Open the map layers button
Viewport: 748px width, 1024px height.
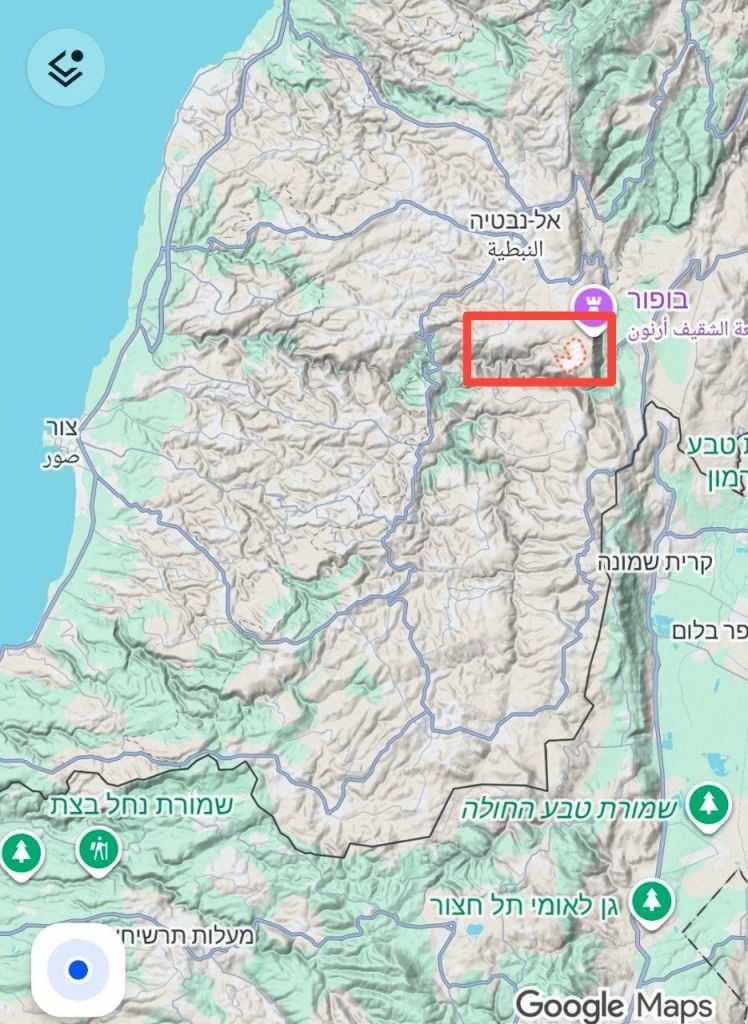(x=66, y=67)
